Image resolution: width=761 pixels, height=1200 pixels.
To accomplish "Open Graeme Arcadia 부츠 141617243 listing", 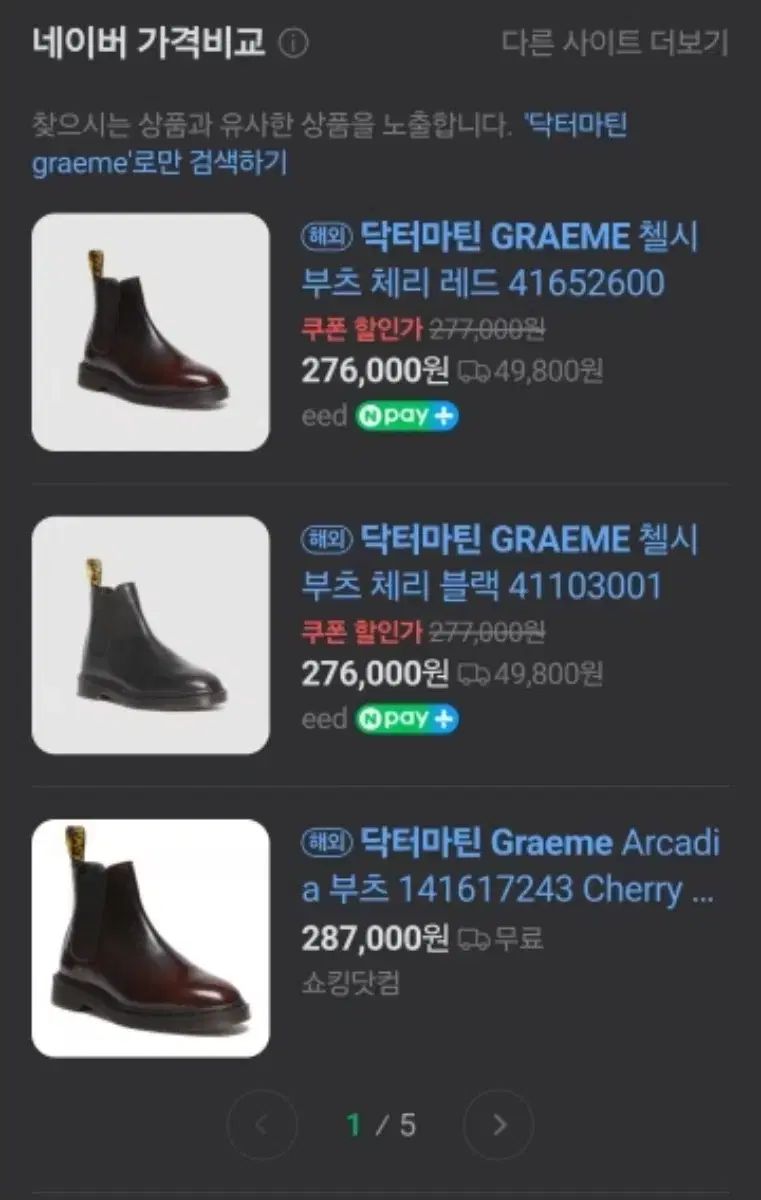I will [510, 865].
